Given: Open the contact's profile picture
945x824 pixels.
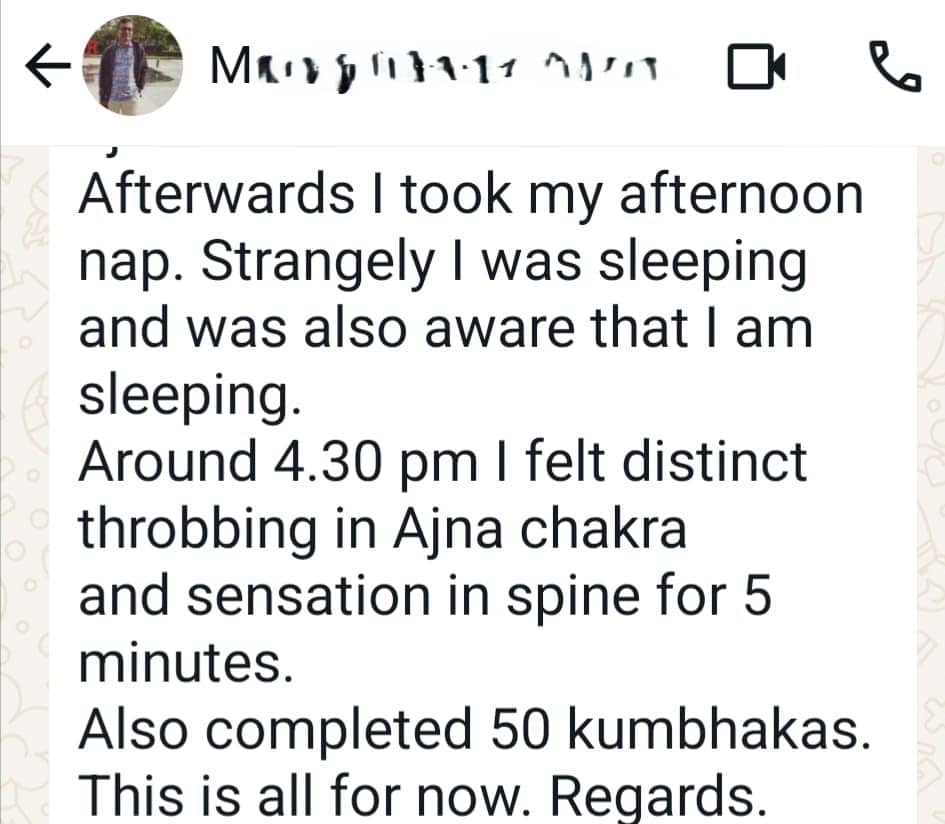Looking at the screenshot, I should pos(132,66).
